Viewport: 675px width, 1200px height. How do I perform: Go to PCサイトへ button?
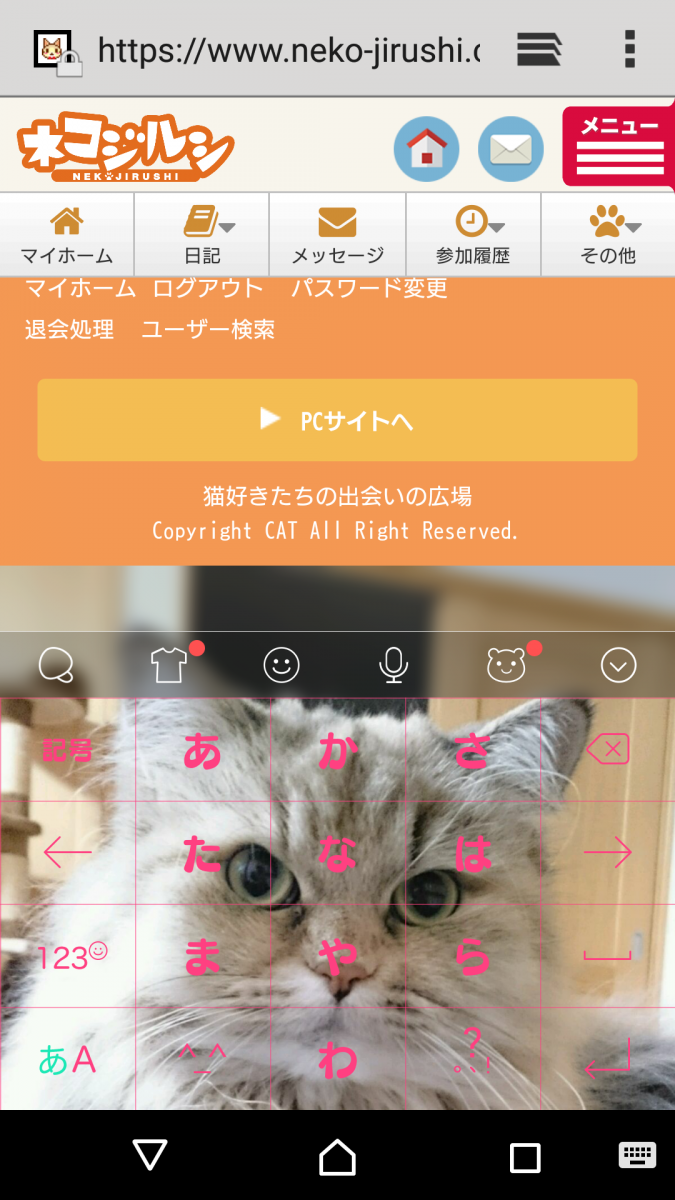click(337, 420)
